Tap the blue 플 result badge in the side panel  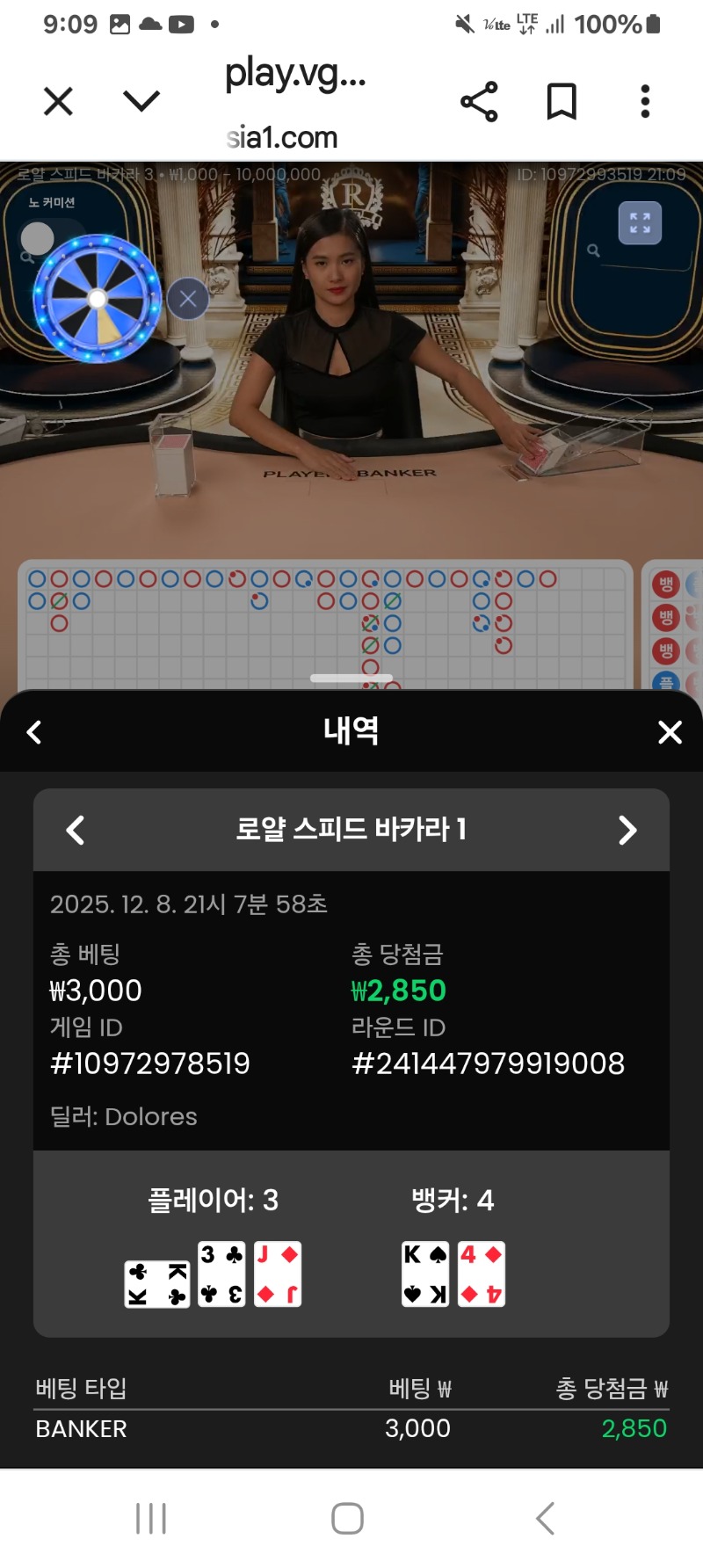pos(665,684)
